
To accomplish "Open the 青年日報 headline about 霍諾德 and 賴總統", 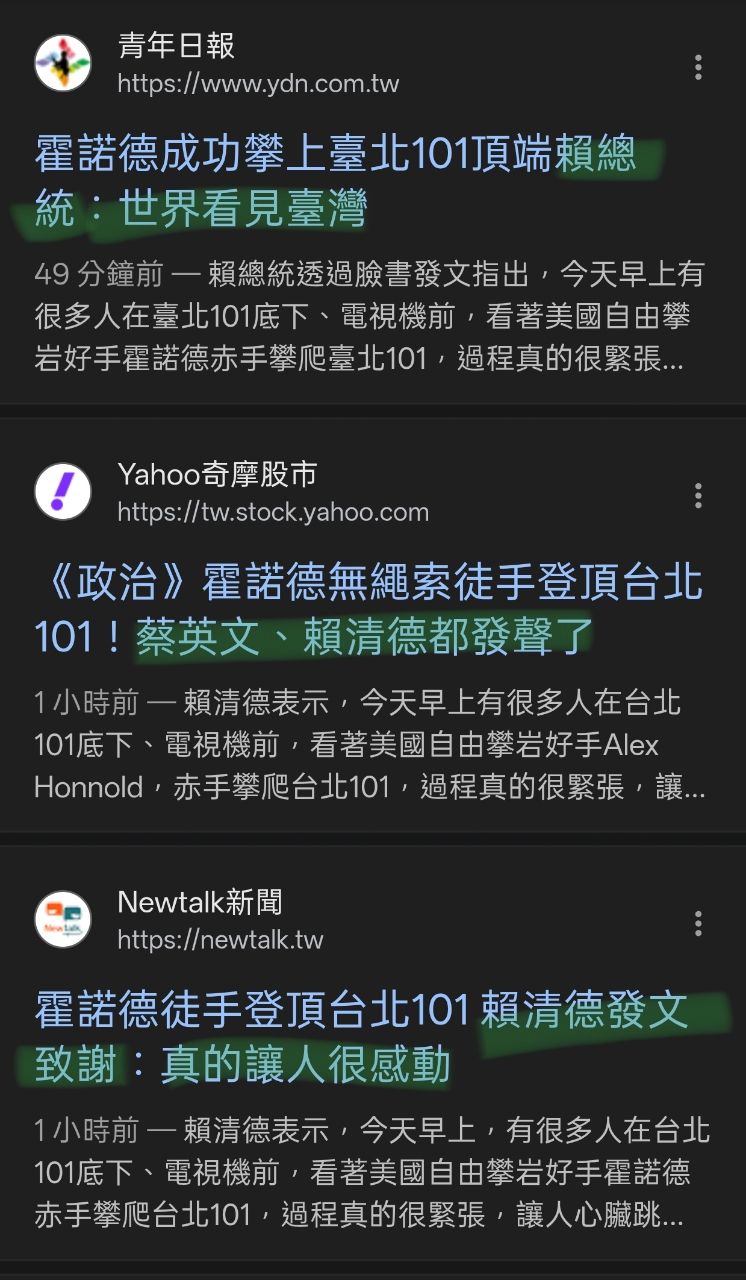I will (335, 182).
